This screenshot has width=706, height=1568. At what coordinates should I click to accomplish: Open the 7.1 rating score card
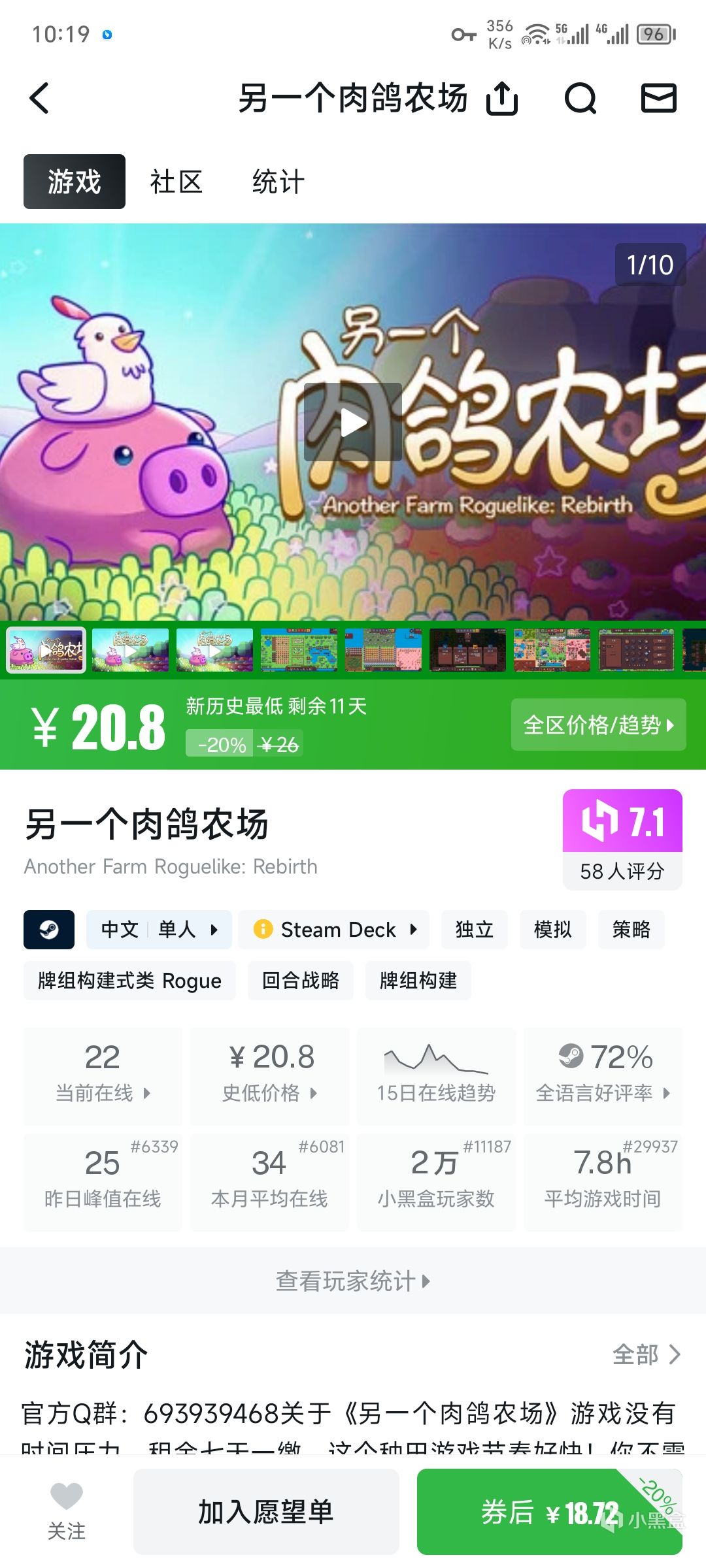[x=622, y=839]
